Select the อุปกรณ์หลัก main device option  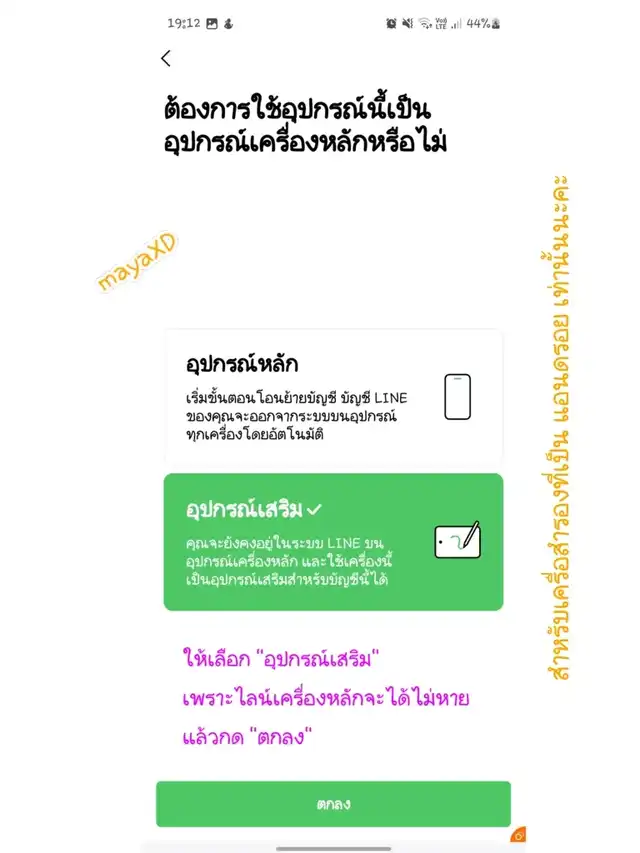click(x=333, y=398)
